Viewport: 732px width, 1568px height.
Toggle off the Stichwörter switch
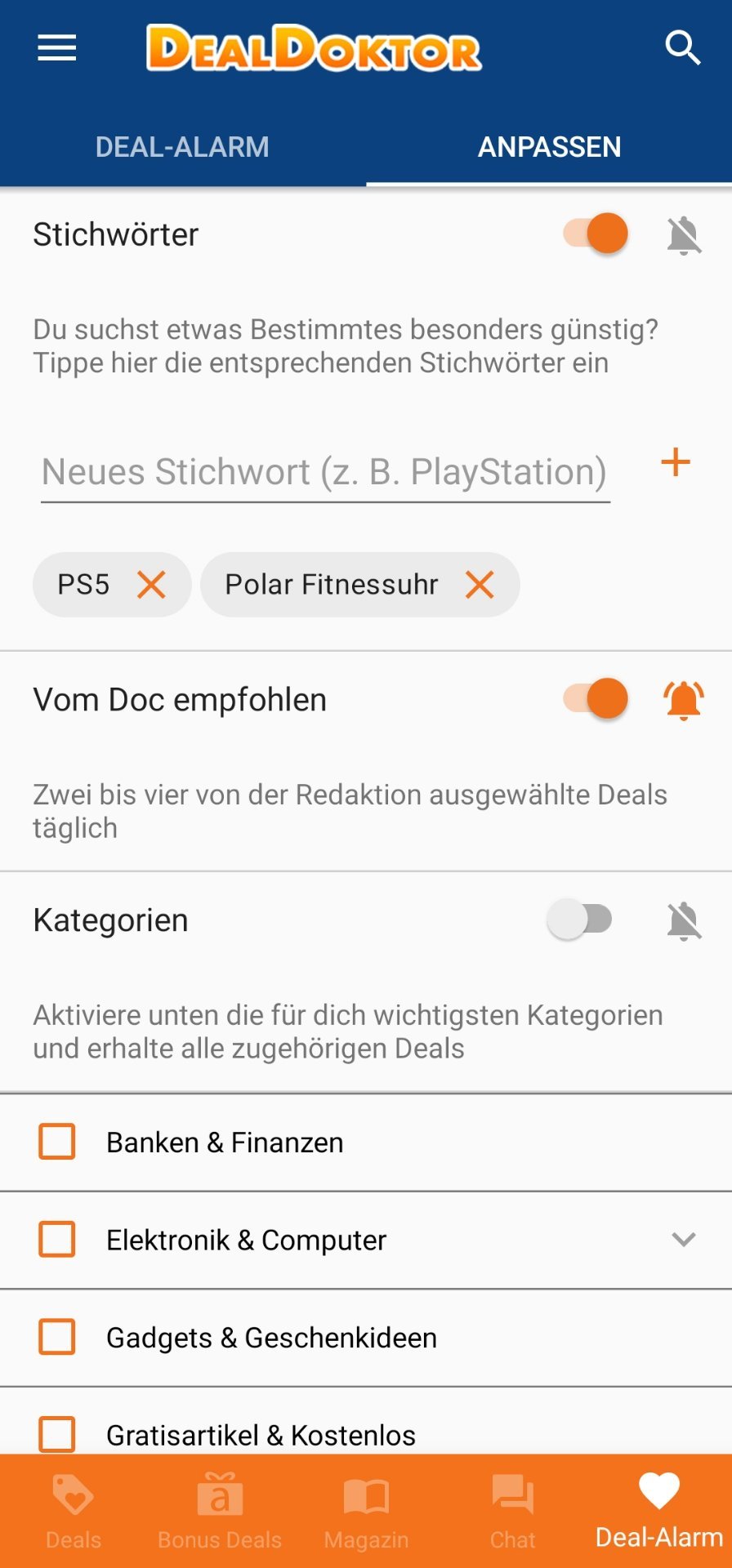point(596,234)
